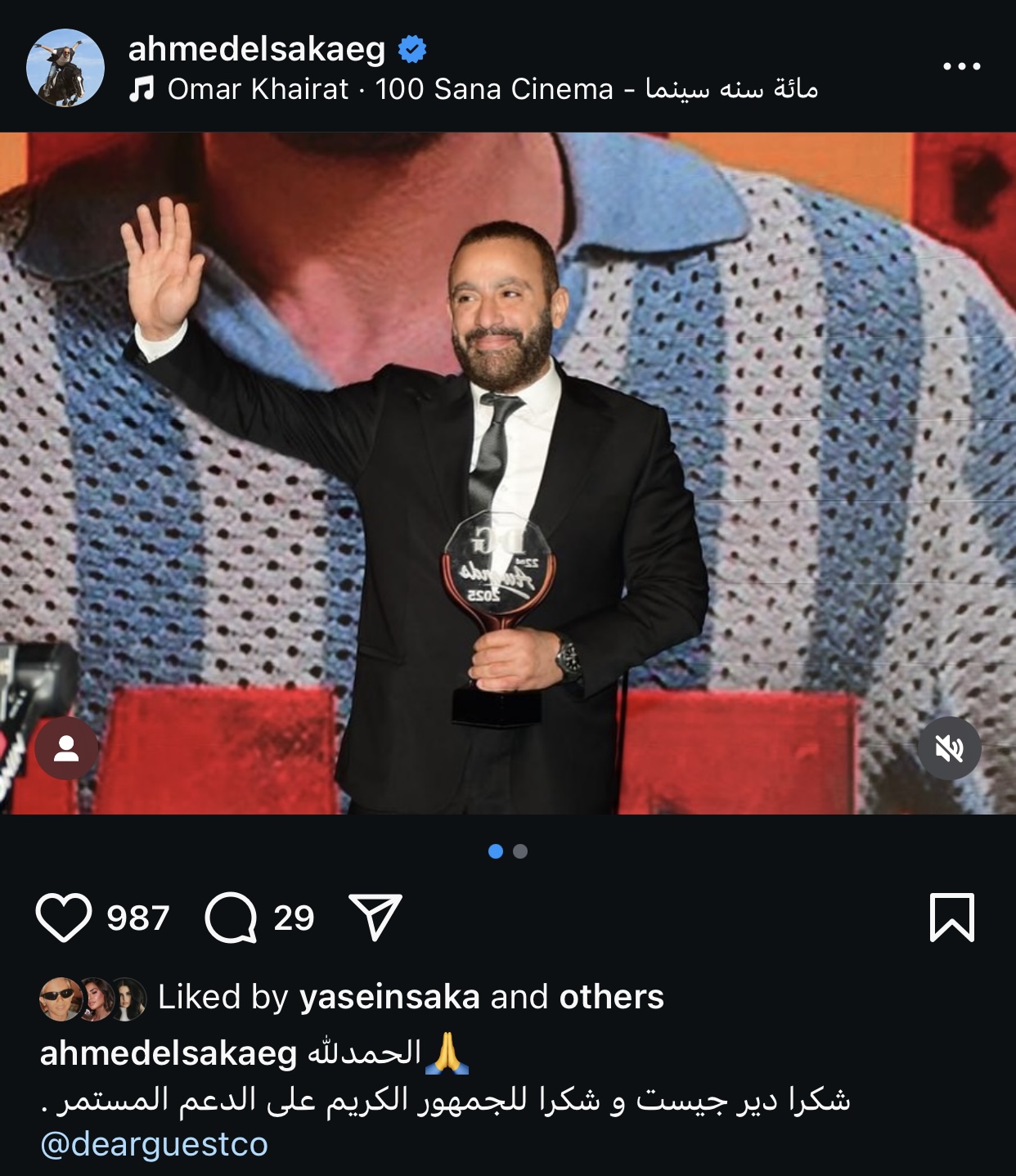
Task: Open ahmedelsakaeg's profile picture
Action: click(65, 68)
